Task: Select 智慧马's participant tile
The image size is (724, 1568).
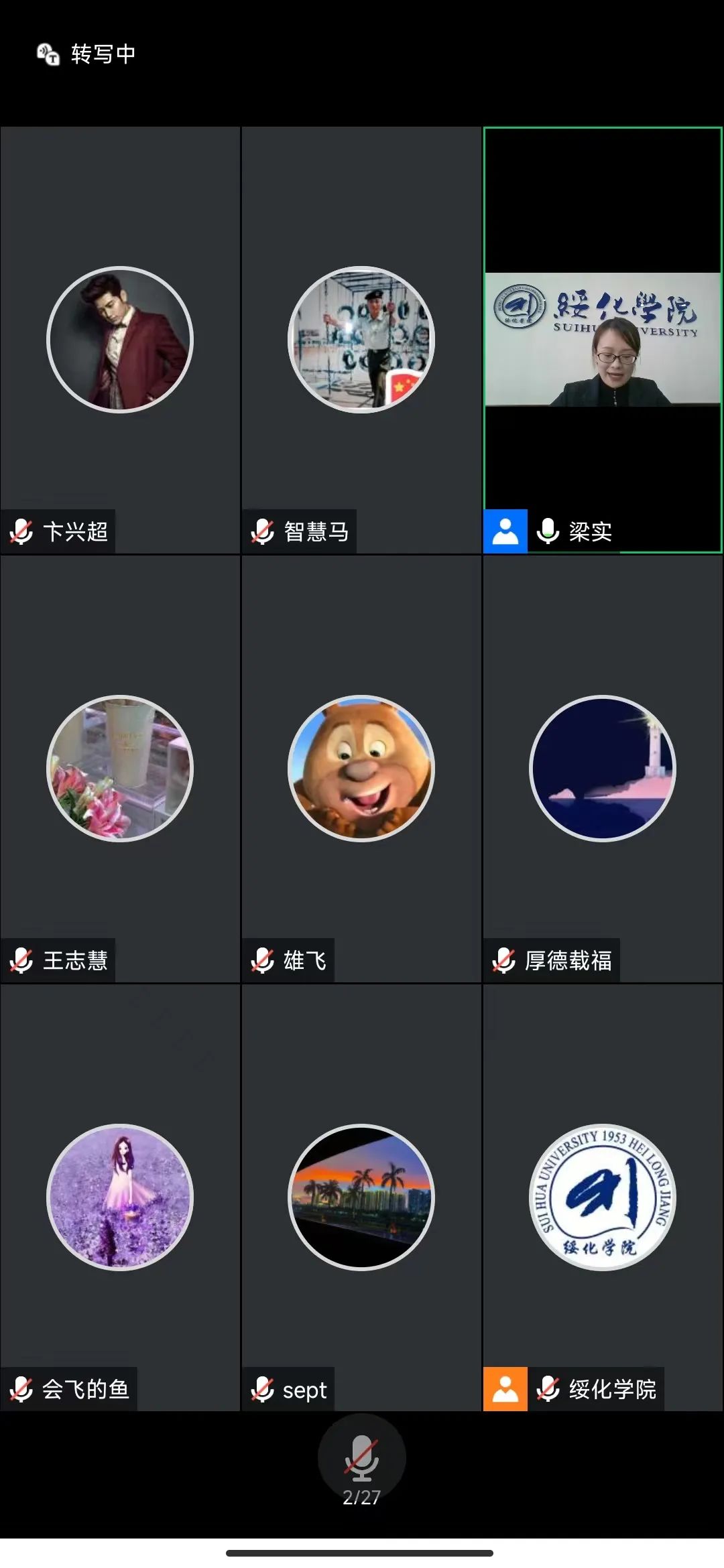Action: [361, 340]
